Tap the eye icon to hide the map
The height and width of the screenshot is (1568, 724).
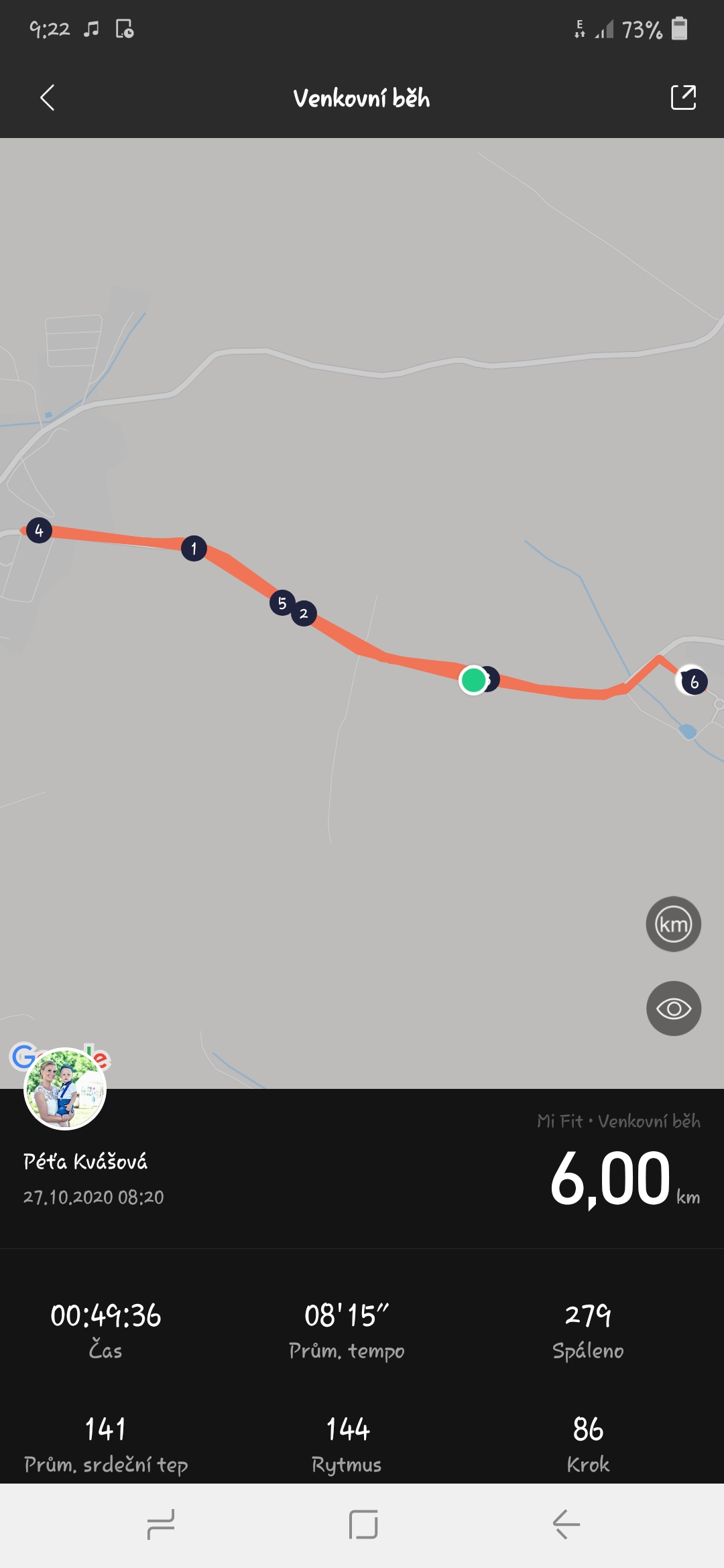673,1008
